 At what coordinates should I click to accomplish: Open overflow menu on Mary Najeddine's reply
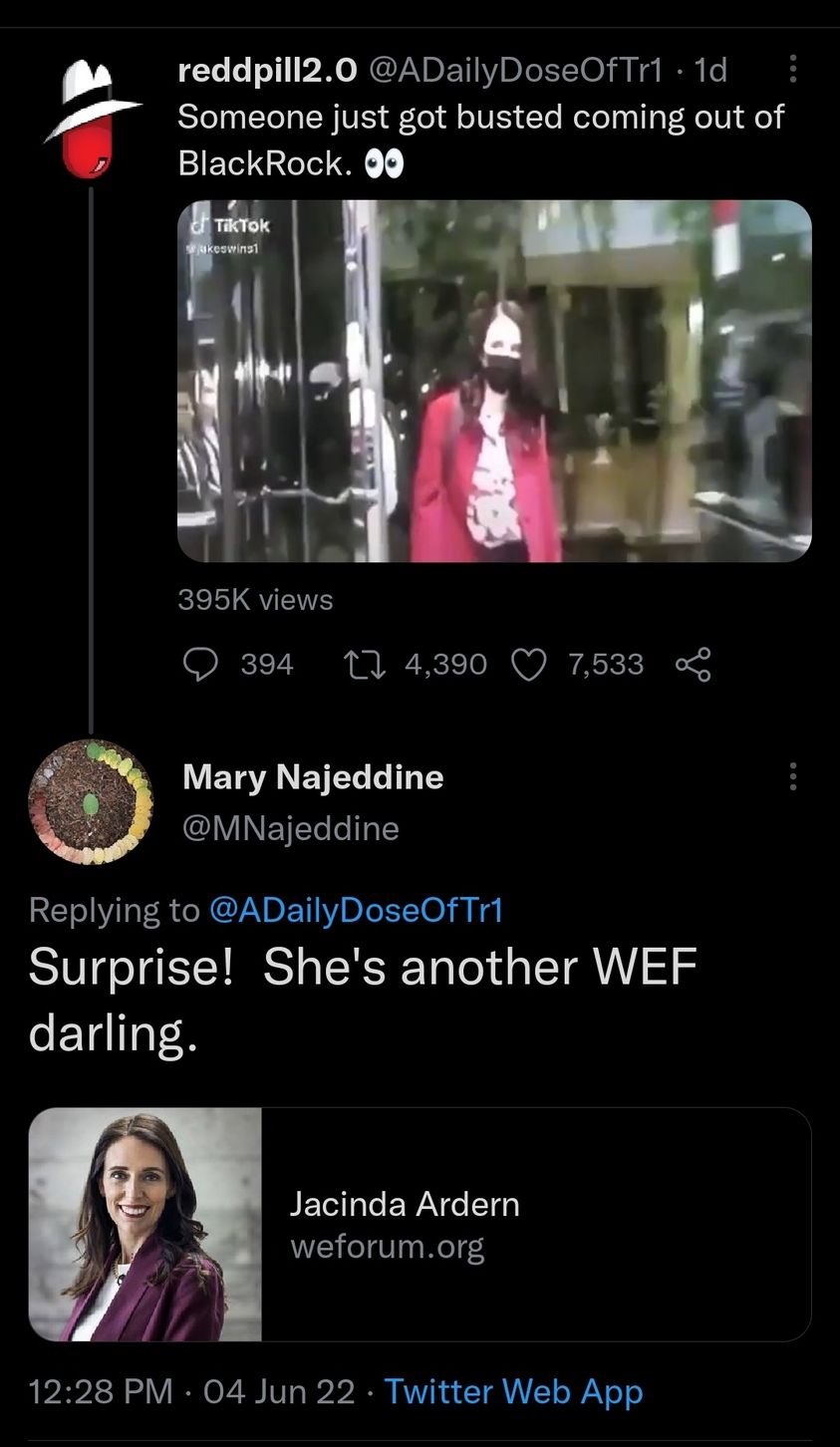(x=792, y=776)
